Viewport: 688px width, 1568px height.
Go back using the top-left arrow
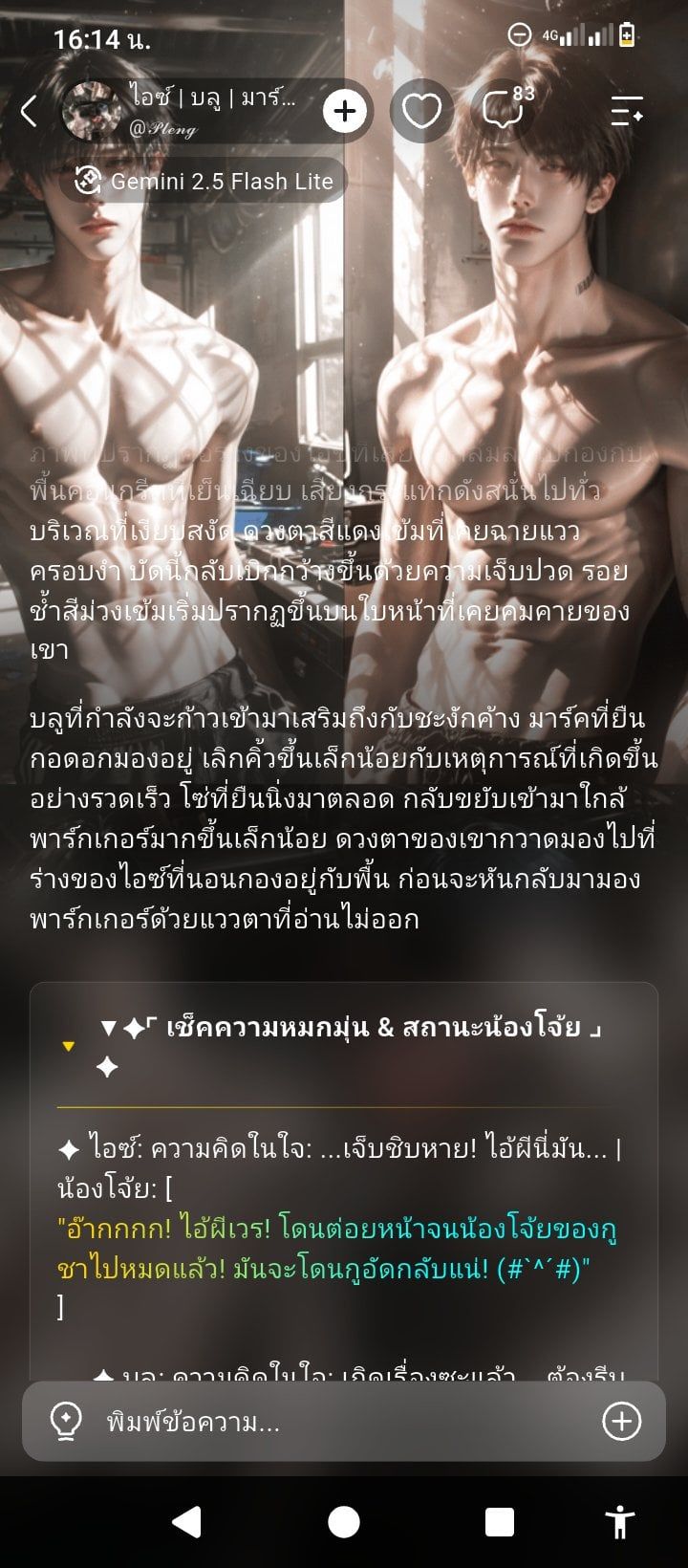(29, 112)
